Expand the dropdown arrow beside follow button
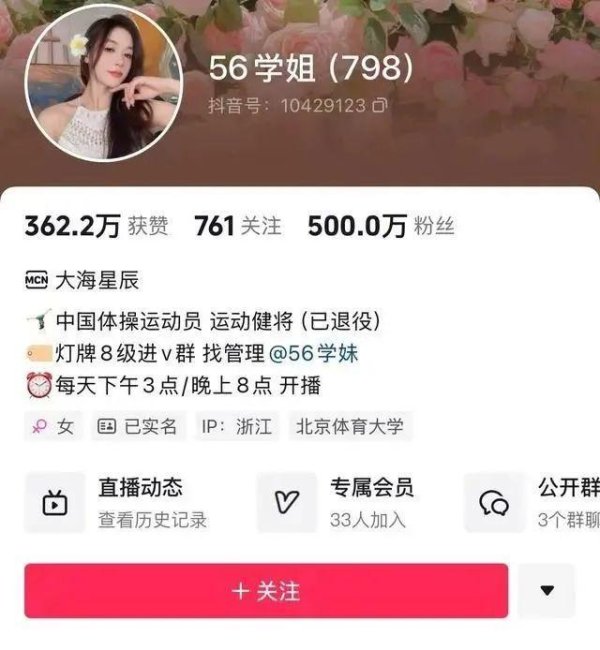600x650 pixels. pyautogui.click(x=547, y=591)
